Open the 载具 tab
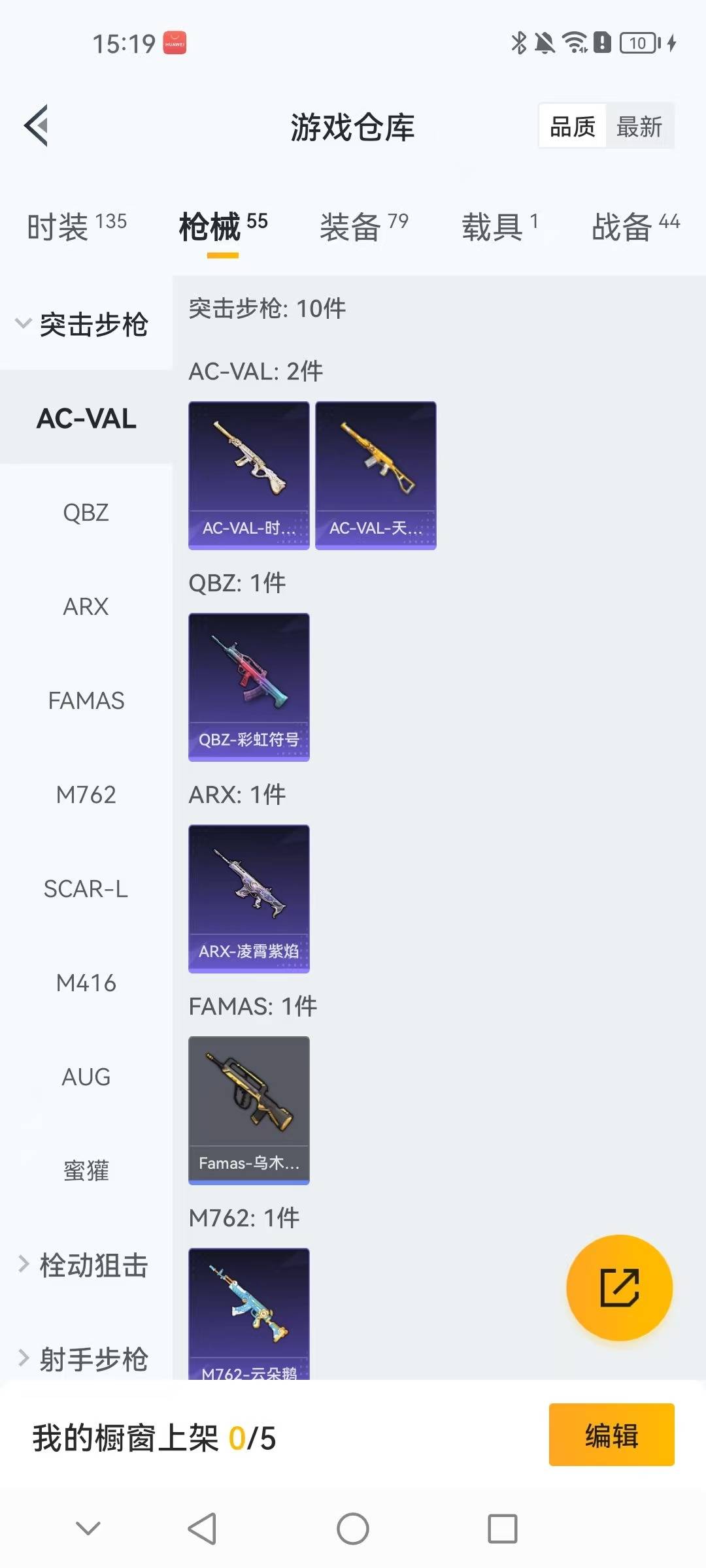This screenshot has height=1568, width=706. (x=500, y=227)
